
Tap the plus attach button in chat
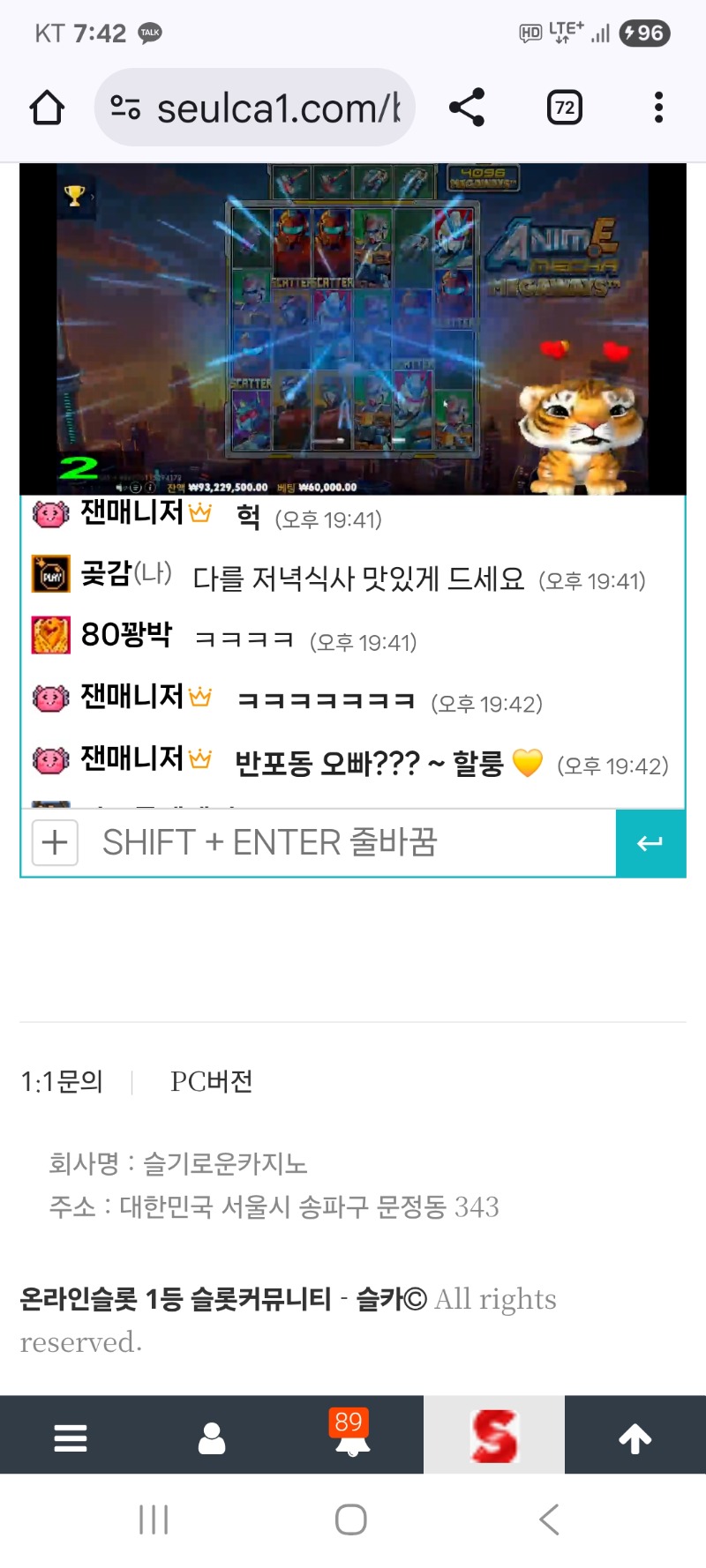click(x=55, y=843)
